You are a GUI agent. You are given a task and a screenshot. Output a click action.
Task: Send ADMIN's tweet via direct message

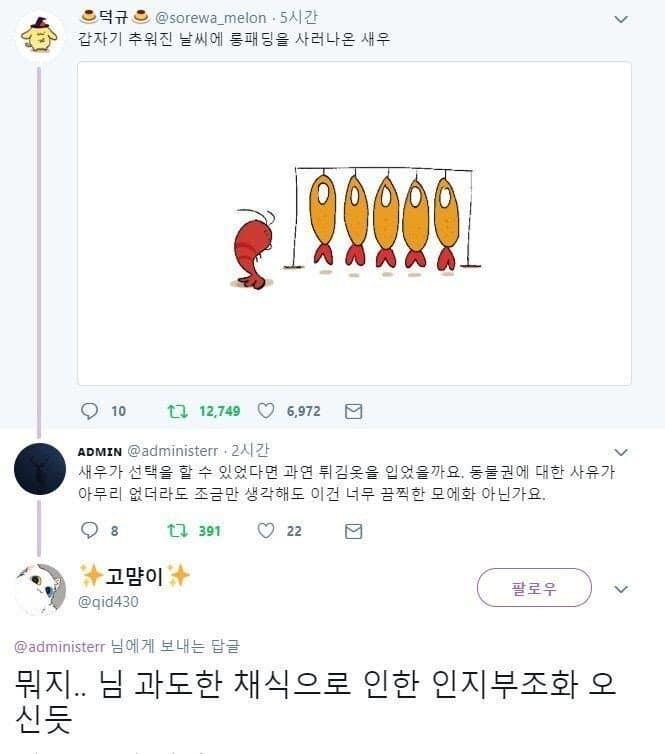pyautogui.click(x=353, y=531)
